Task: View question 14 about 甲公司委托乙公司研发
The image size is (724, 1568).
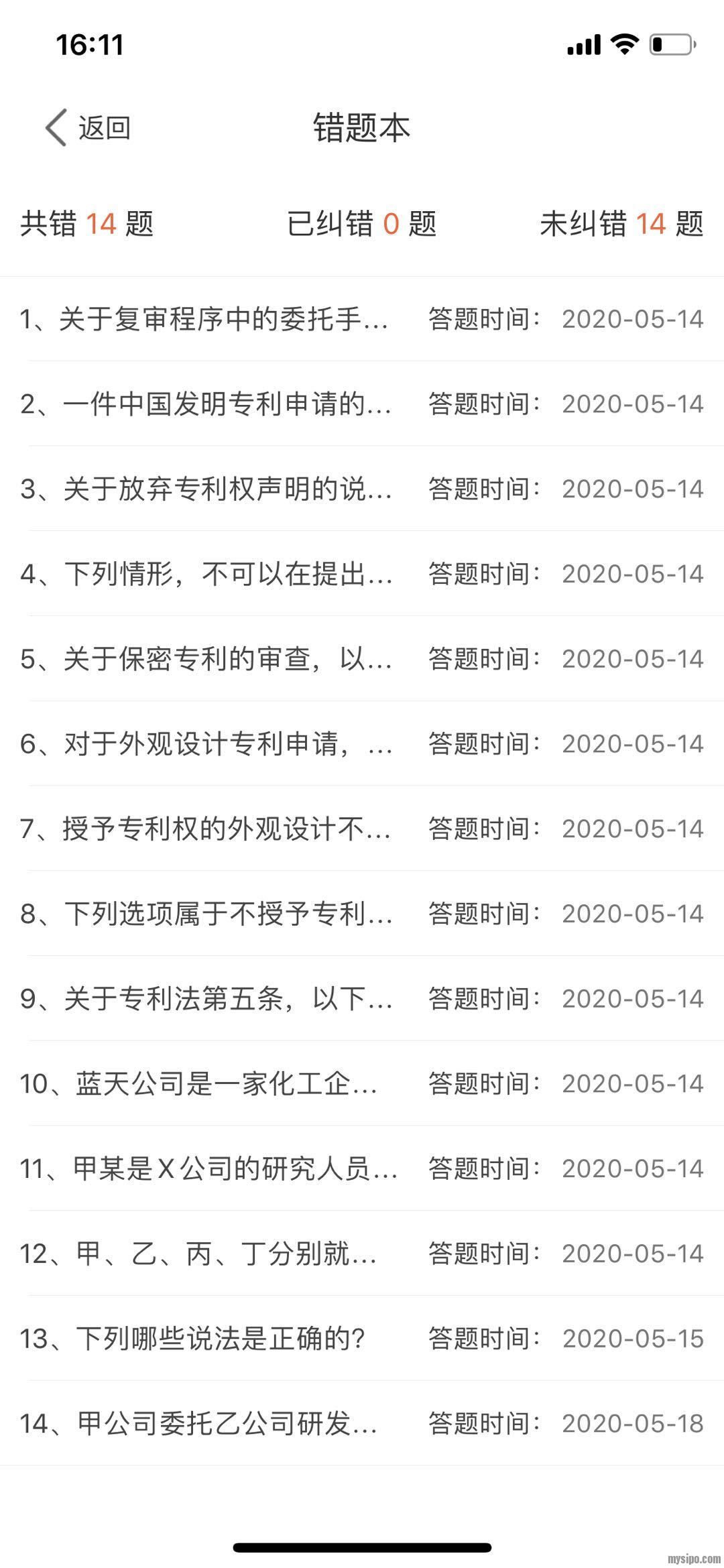Action: point(199,1424)
